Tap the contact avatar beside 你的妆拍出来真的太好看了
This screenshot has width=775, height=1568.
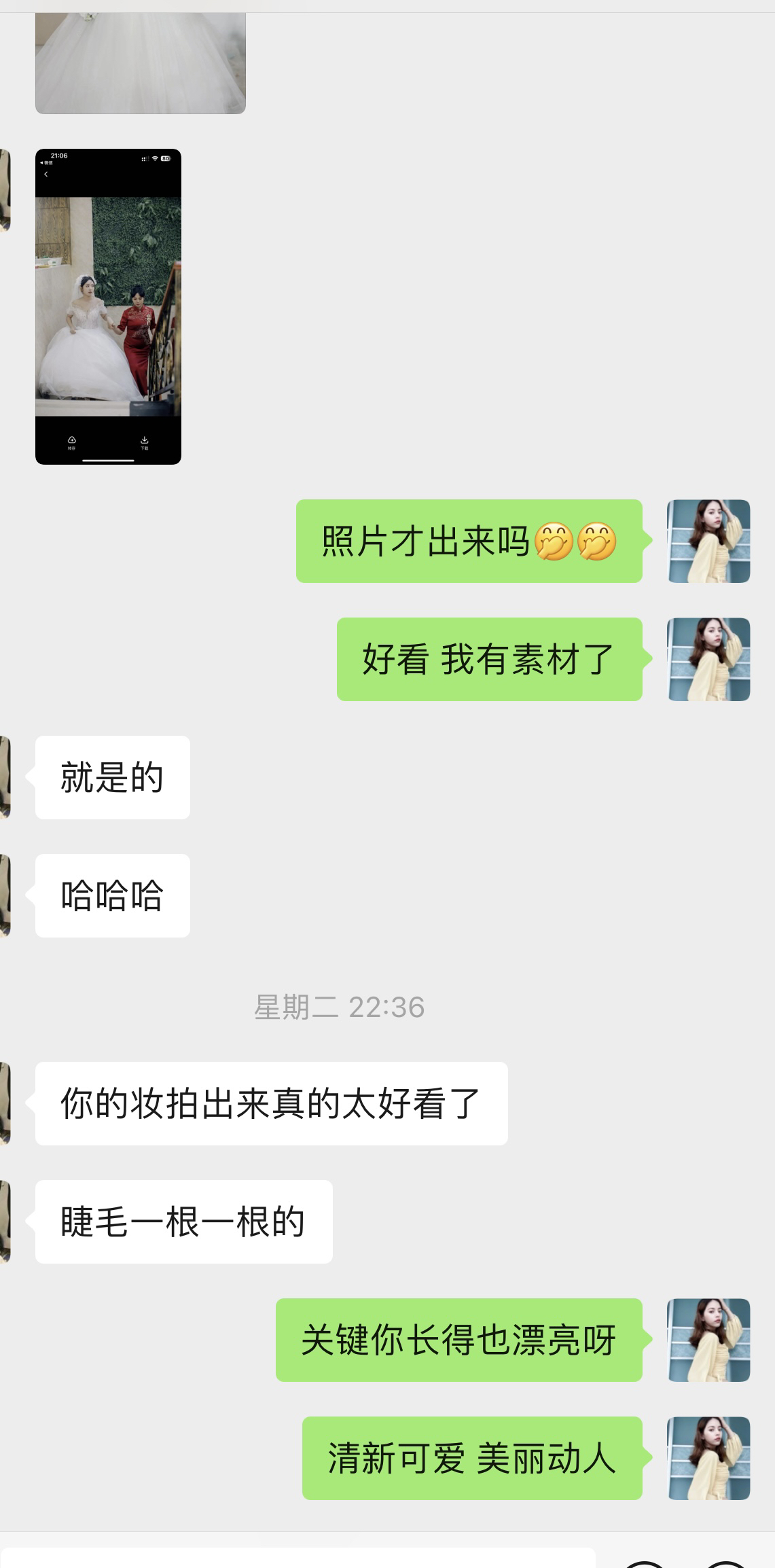pyautogui.click(x=5, y=1103)
